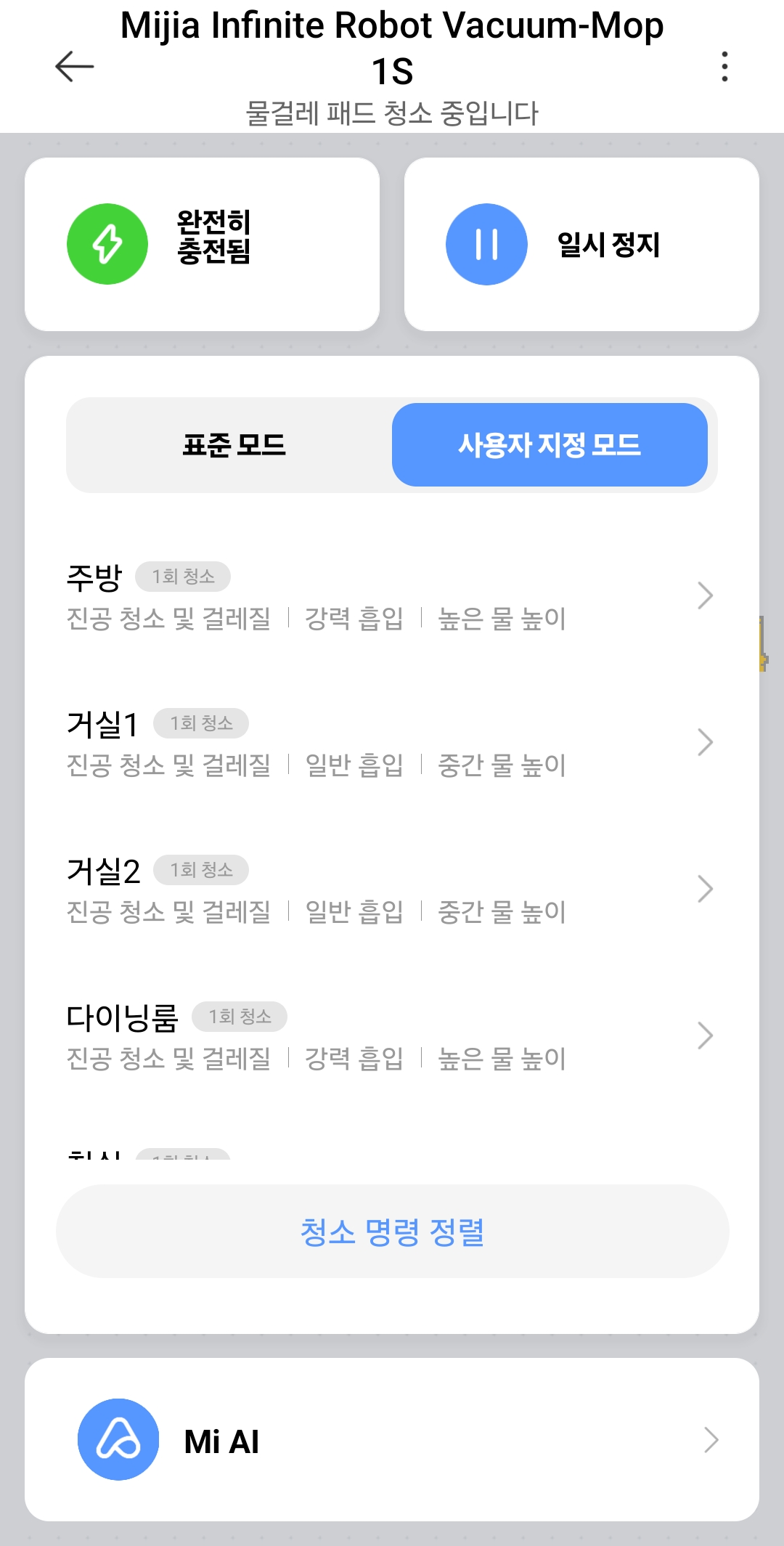Tap the device status text 물걸레 패드 청소 중입니다
The image size is (784, 1546).
pos(392,110)
